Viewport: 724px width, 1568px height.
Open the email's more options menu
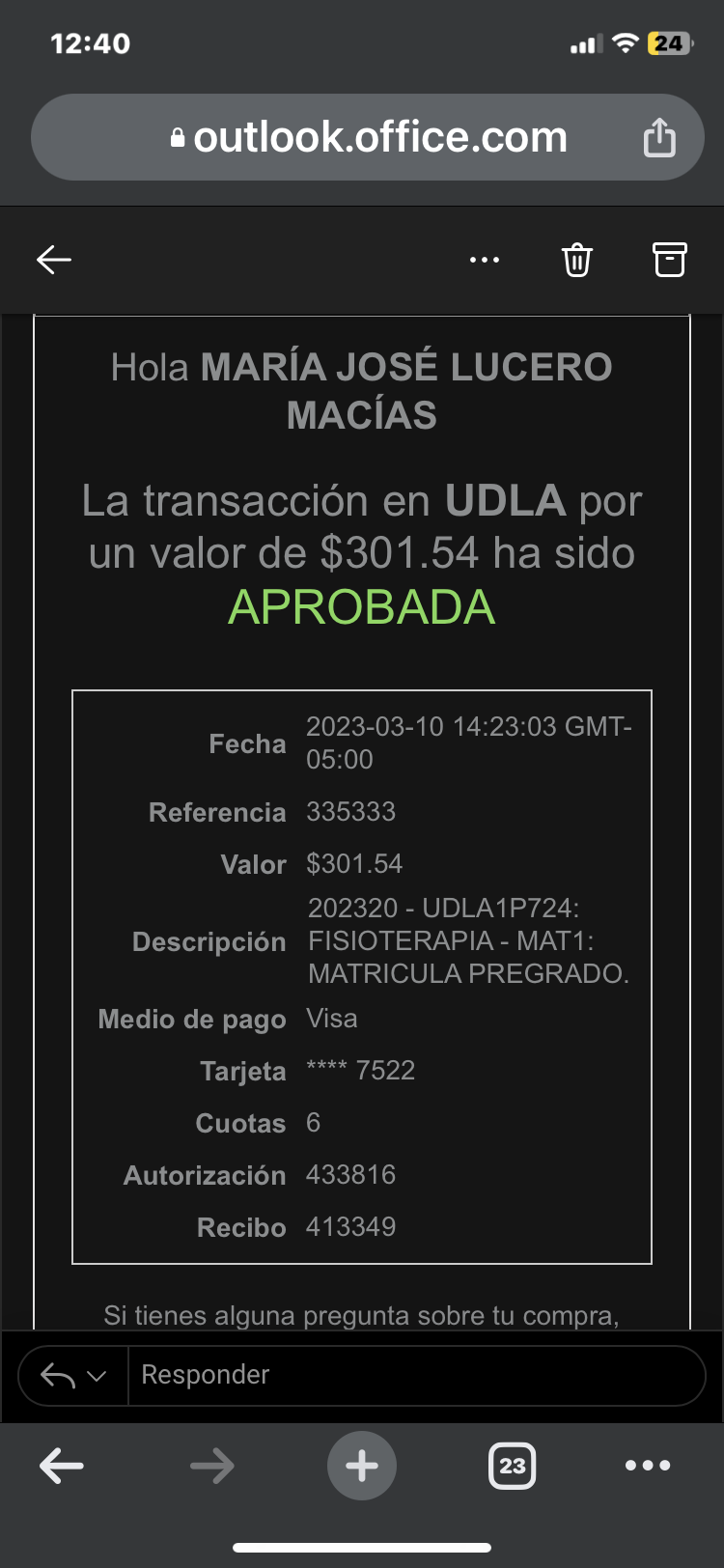pos(484,260)
